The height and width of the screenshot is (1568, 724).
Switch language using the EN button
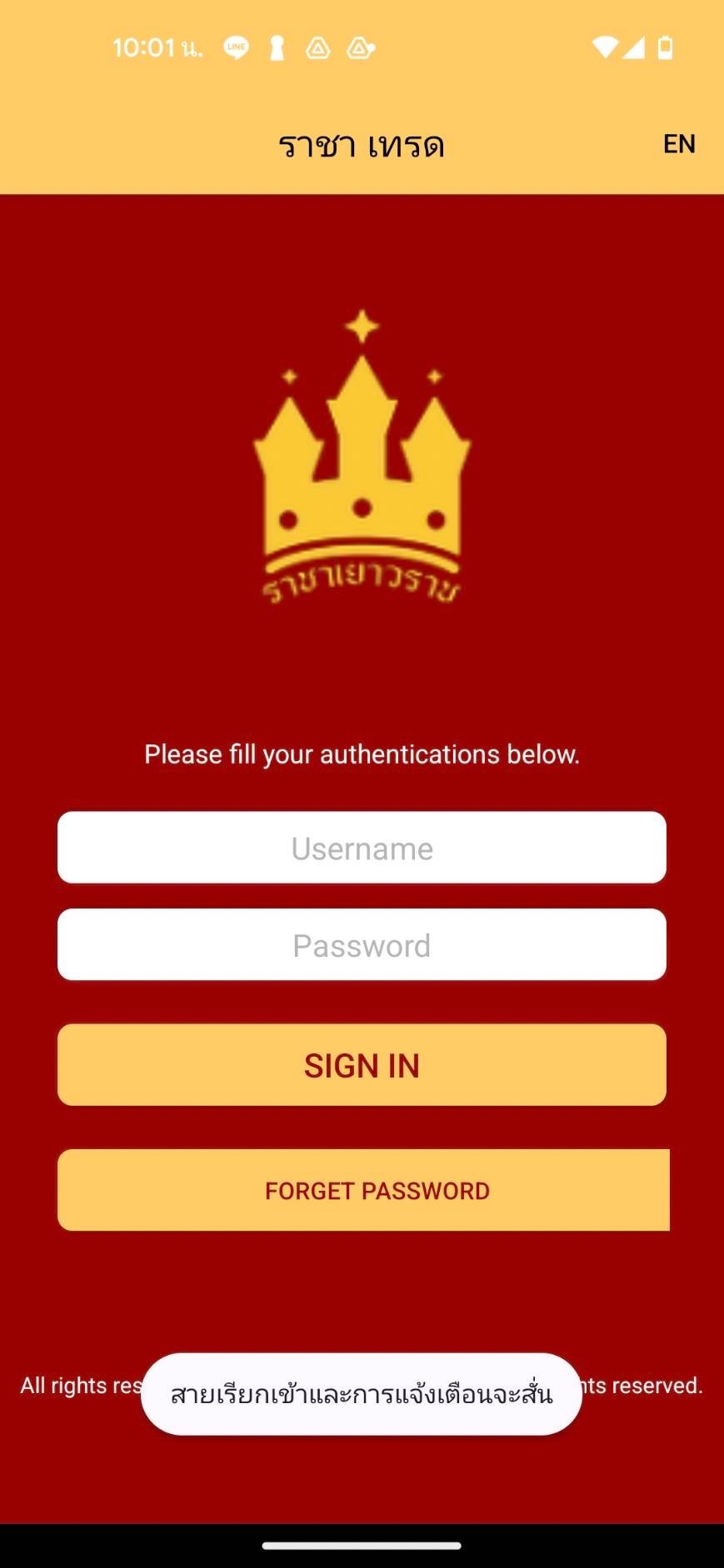coord(679,144)
